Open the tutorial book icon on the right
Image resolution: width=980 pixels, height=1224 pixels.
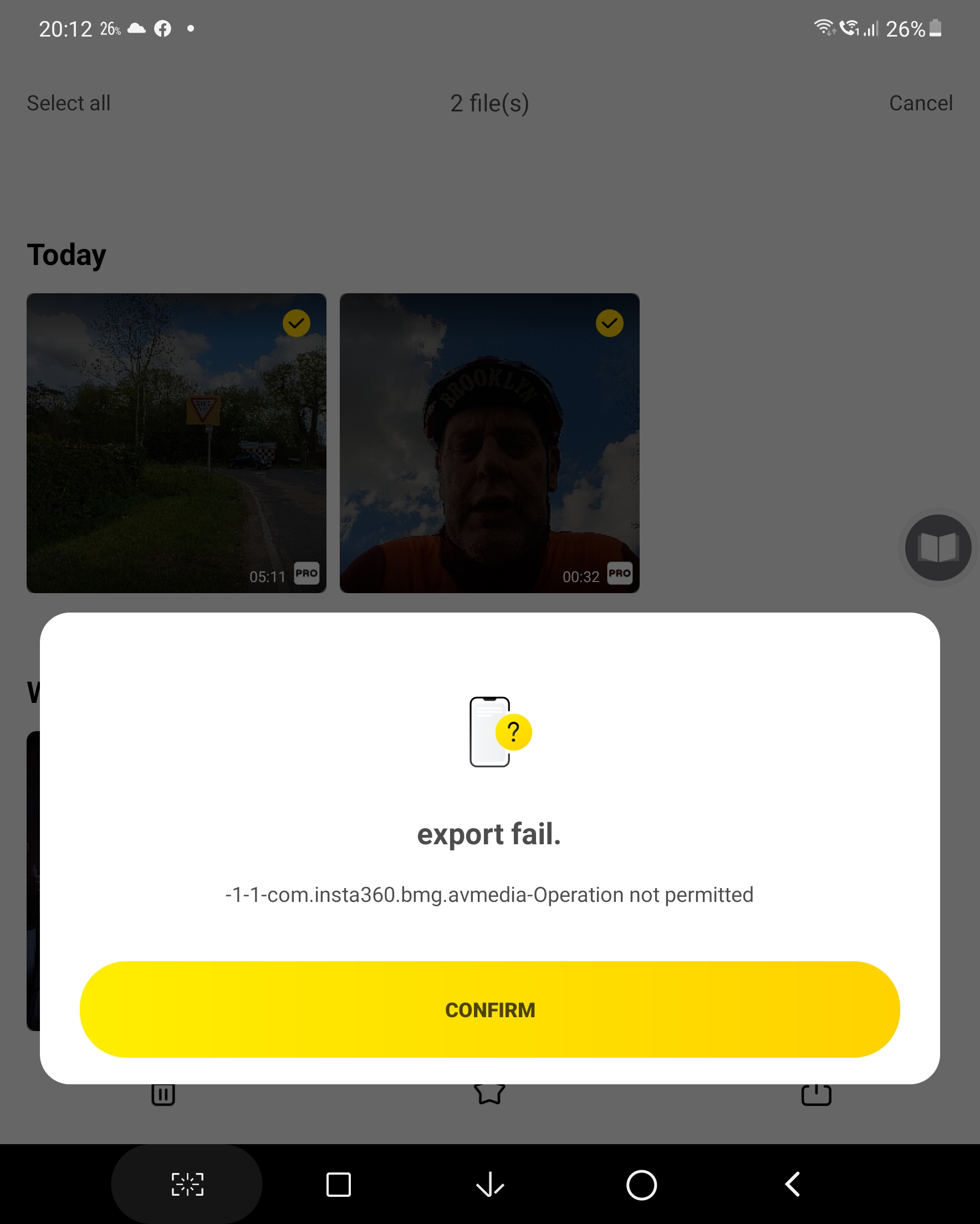[x=937, y=547]
